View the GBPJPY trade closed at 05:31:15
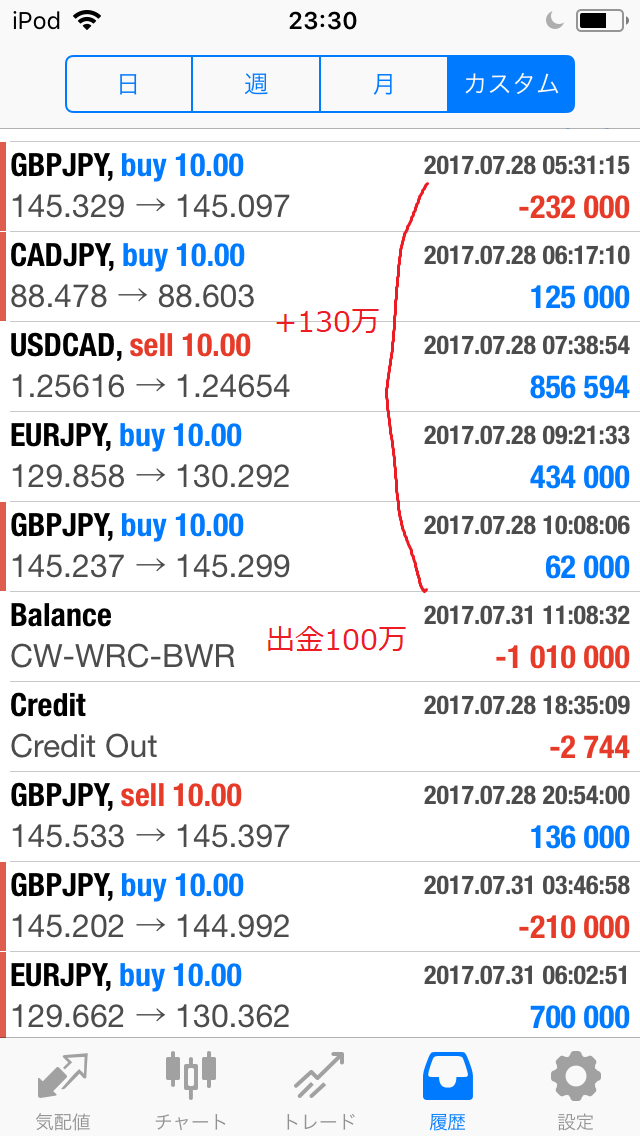The image size is (640, 1136). [x=320, y=186]
